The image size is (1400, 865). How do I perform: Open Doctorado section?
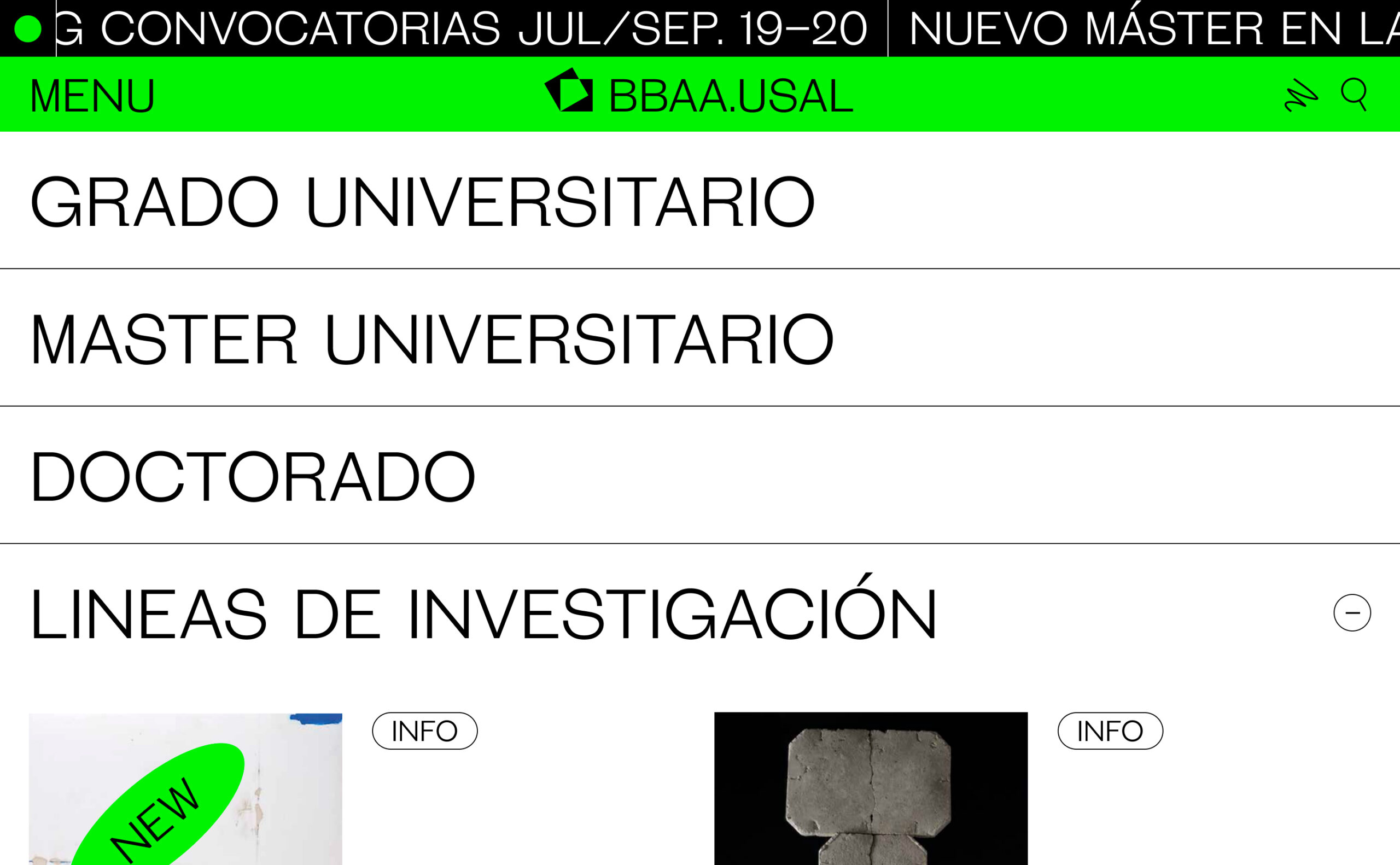click(x=253, y=477)
